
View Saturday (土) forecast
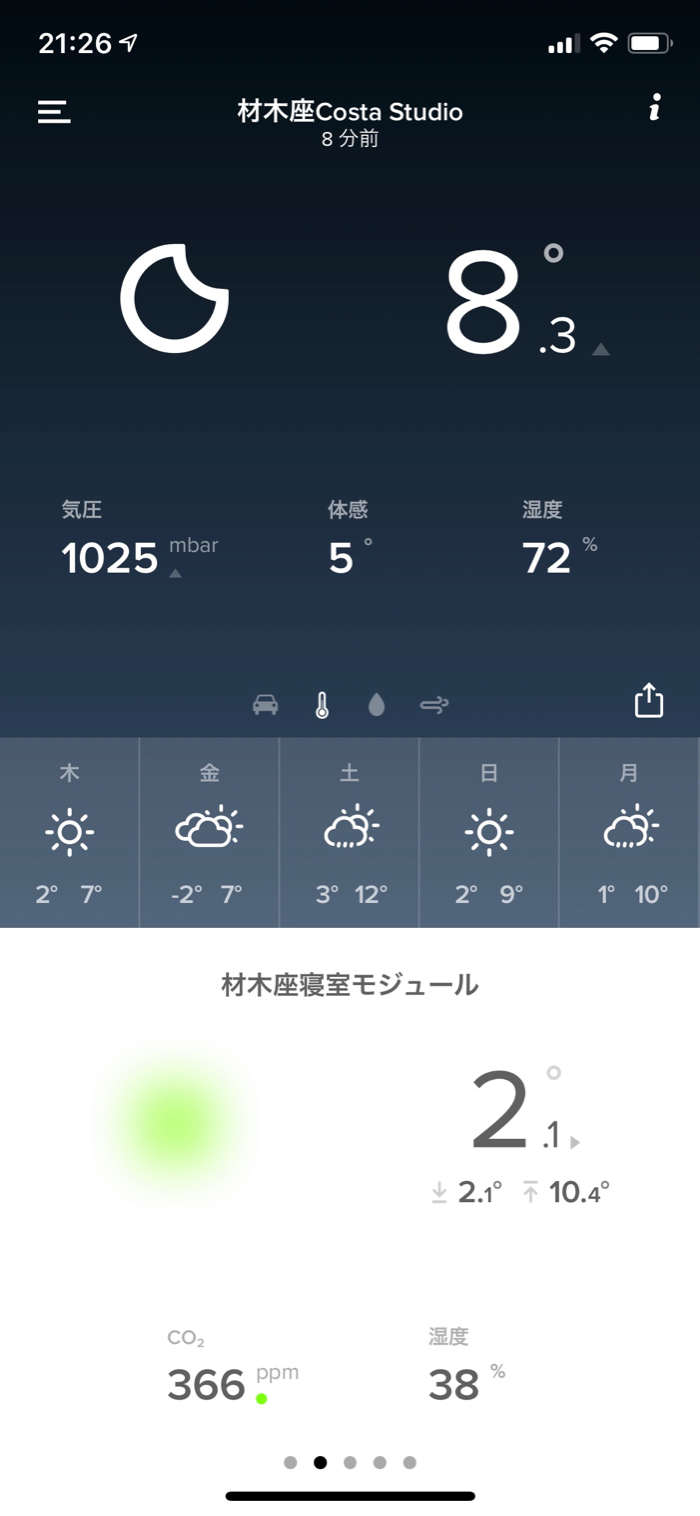pos(349,832)
